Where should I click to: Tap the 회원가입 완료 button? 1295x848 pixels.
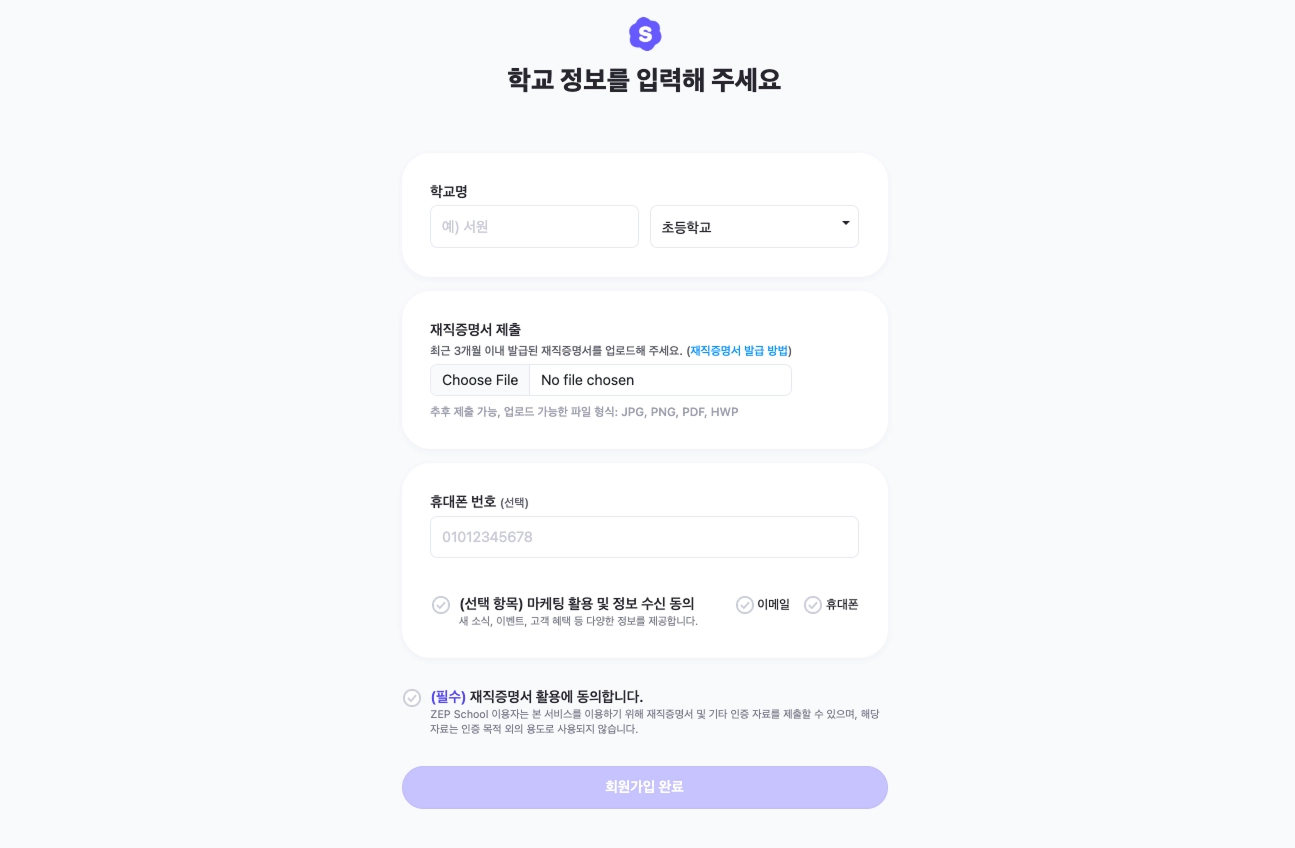(x=644, y=787)
